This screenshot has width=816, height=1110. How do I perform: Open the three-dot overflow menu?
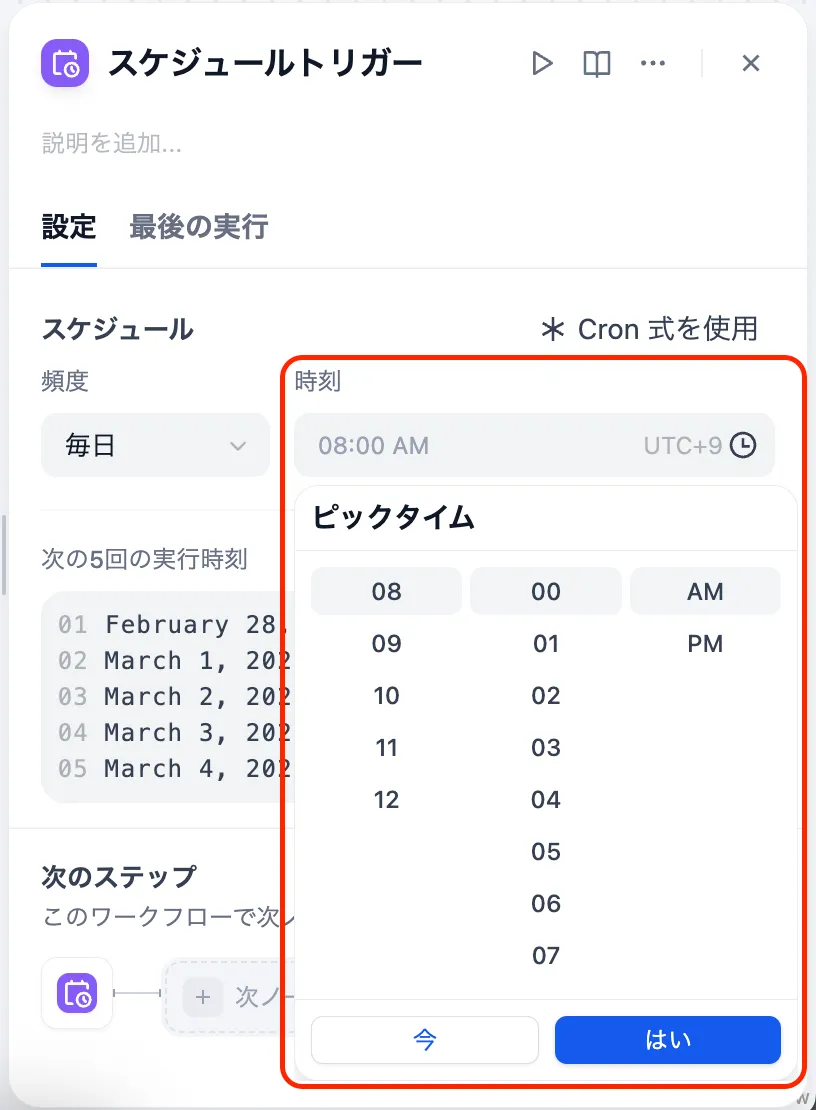point(652,64)
